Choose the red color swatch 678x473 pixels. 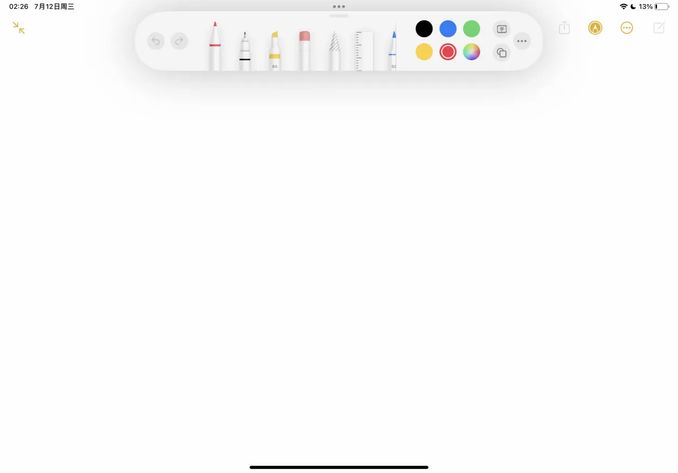448,52
